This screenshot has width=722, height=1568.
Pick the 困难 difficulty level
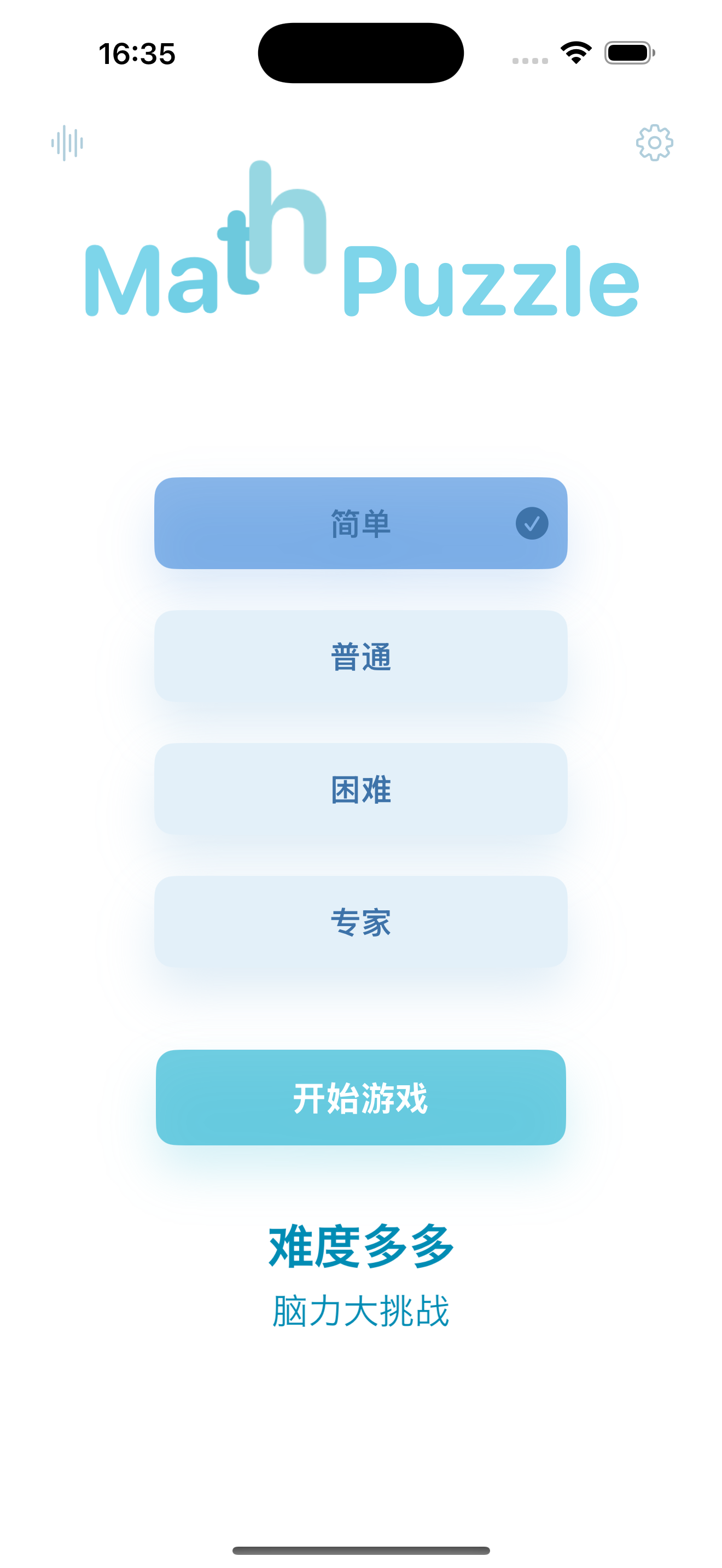click(x=360, y=789)
